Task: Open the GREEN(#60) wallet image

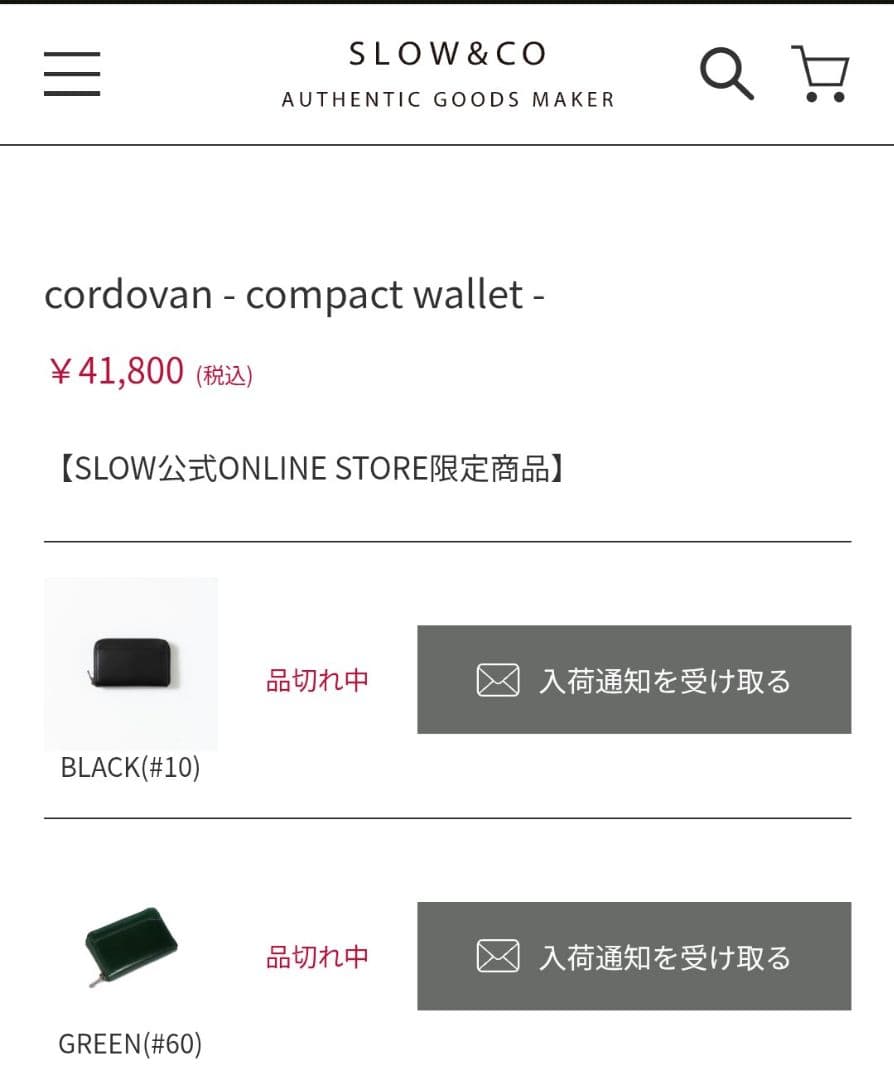Action: (131, 945)
